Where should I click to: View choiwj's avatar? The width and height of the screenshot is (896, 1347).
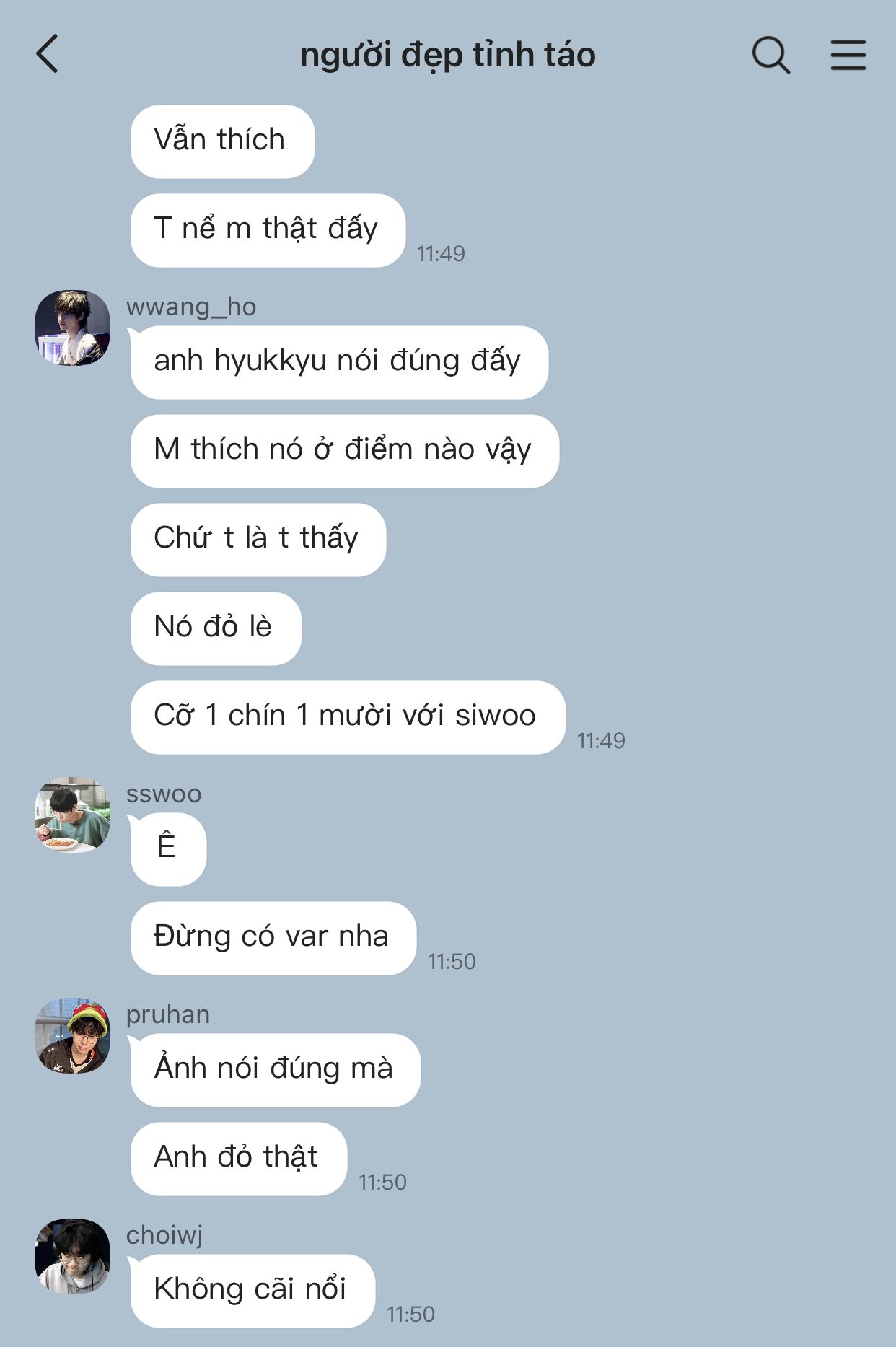(72, 1256)
